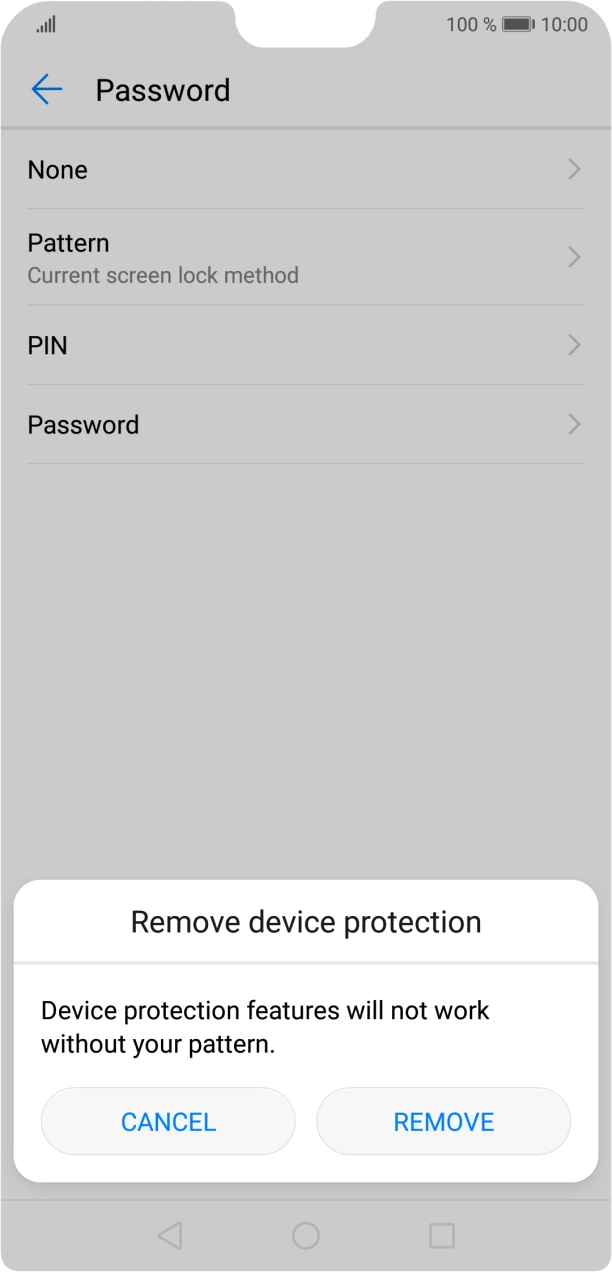Tap the system home button
Image resolution: width=612 pixels, height=1272 pixels.
tap(306, 1236)
